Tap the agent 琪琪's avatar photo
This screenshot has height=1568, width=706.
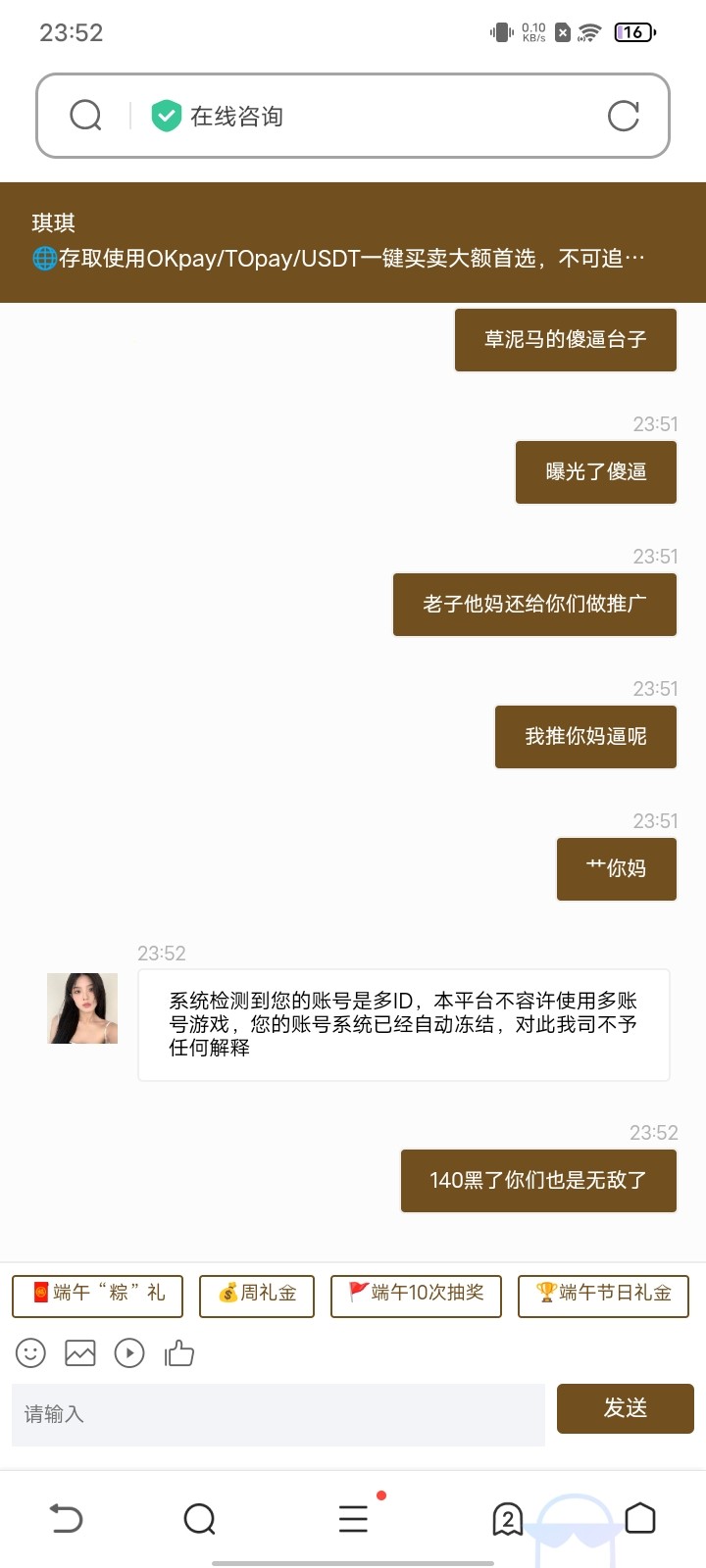(81, 1006)
